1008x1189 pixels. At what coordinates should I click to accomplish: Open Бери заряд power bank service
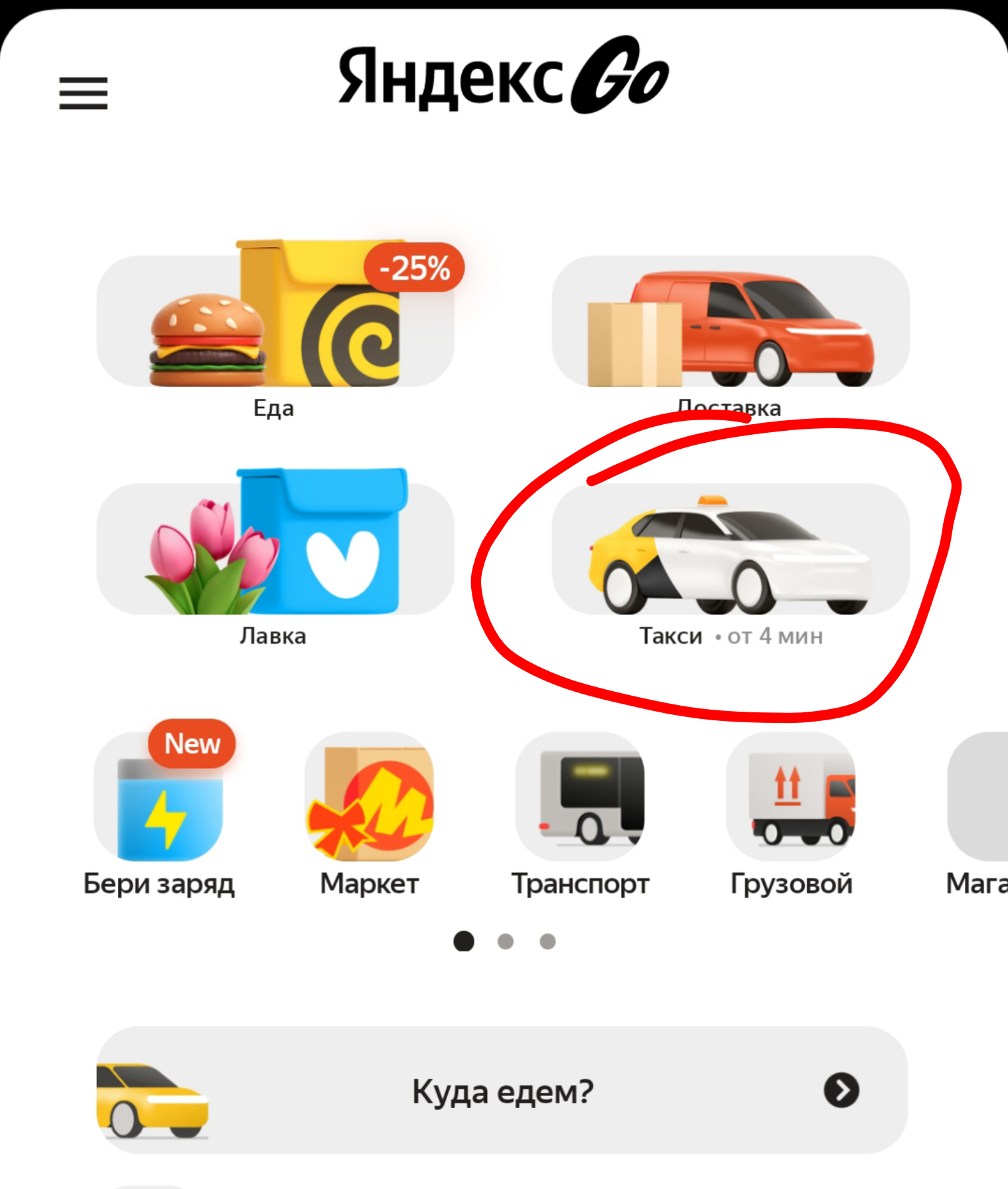[x=159, y=797]
